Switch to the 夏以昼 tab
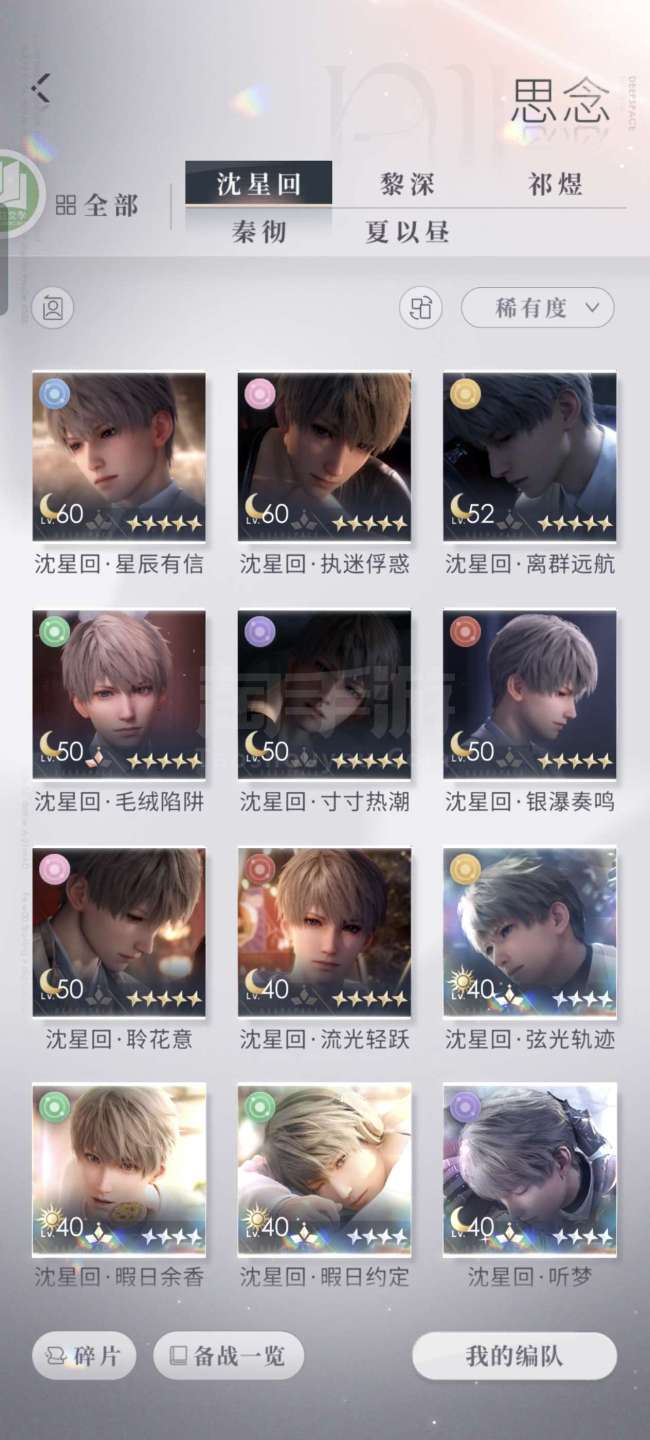 [407, 233]
